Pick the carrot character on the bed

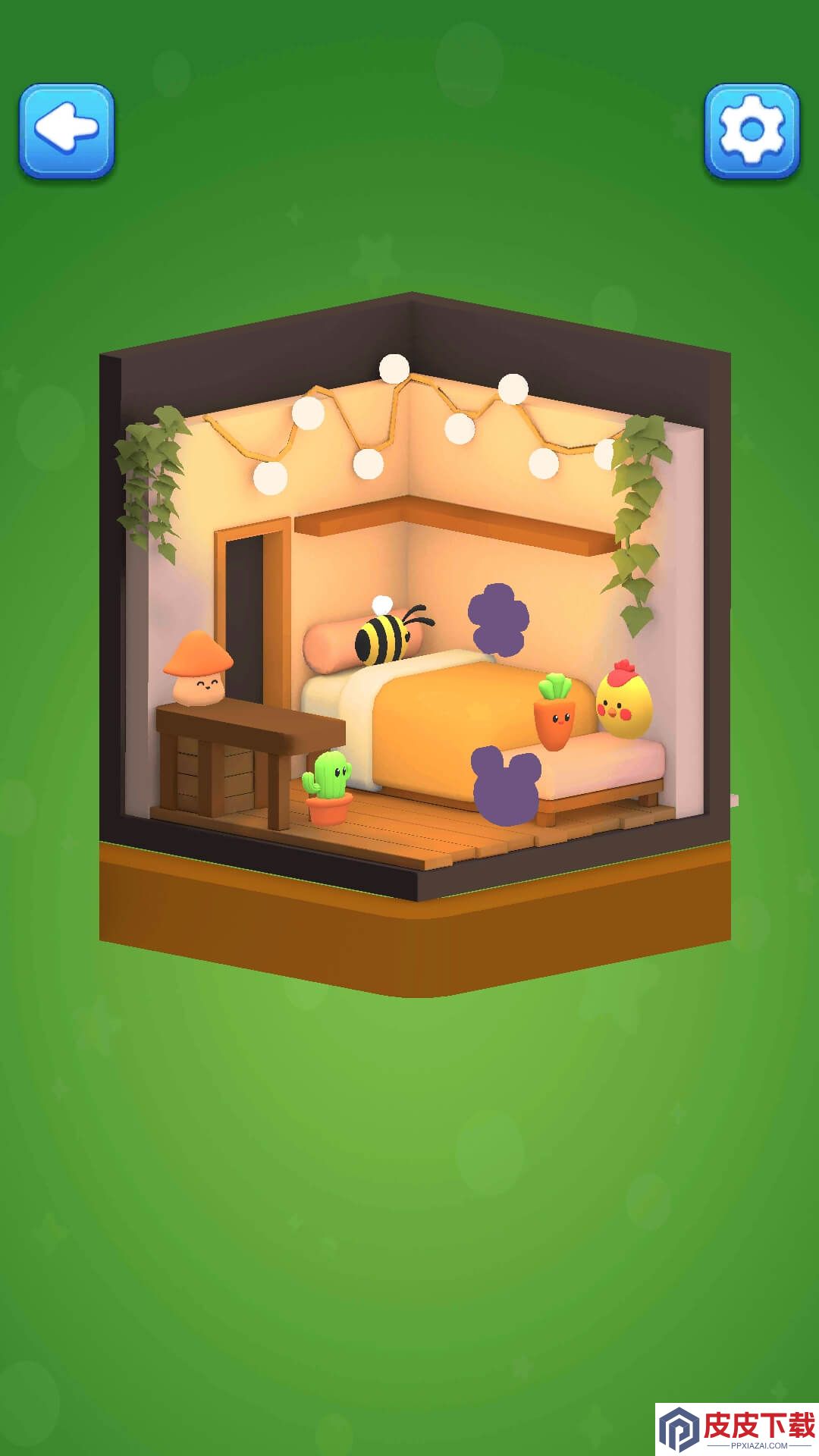point(555,711)
